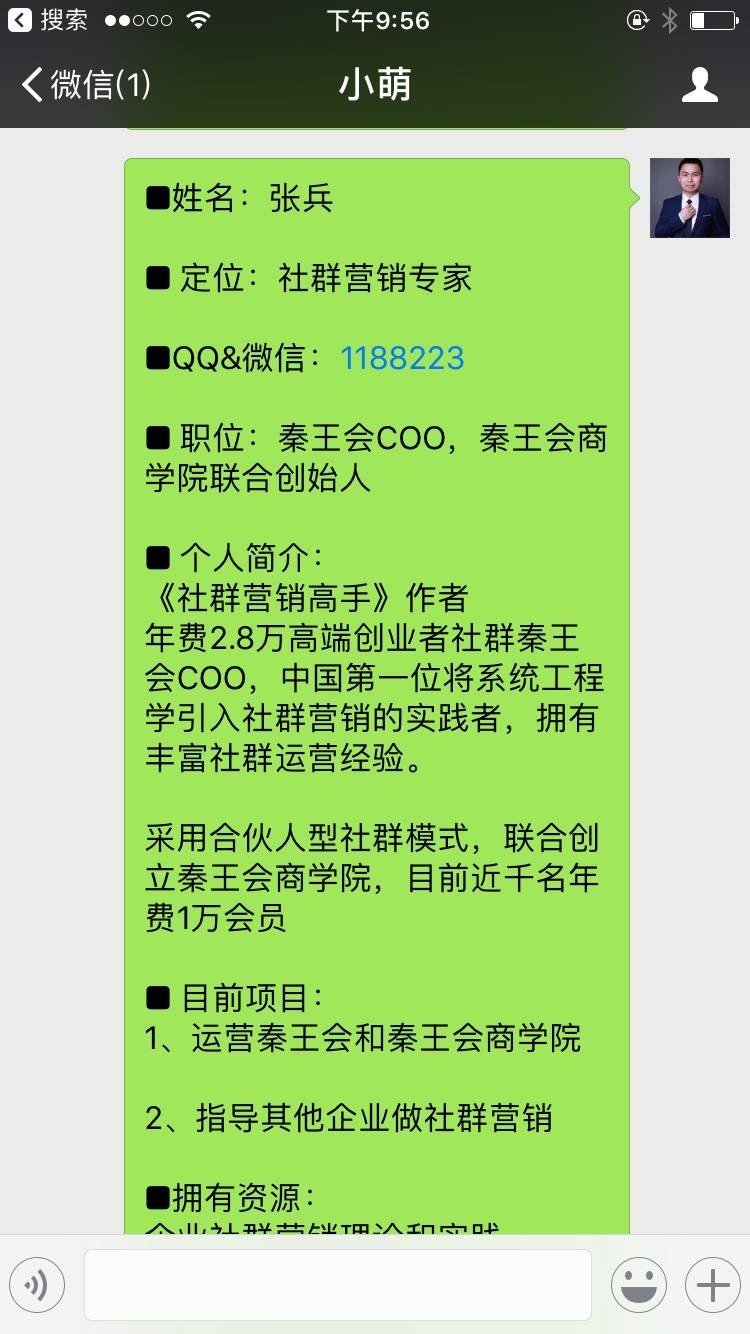Go back to the 微信 chat list
750x1334 pixels.
(x=86, y=85)
